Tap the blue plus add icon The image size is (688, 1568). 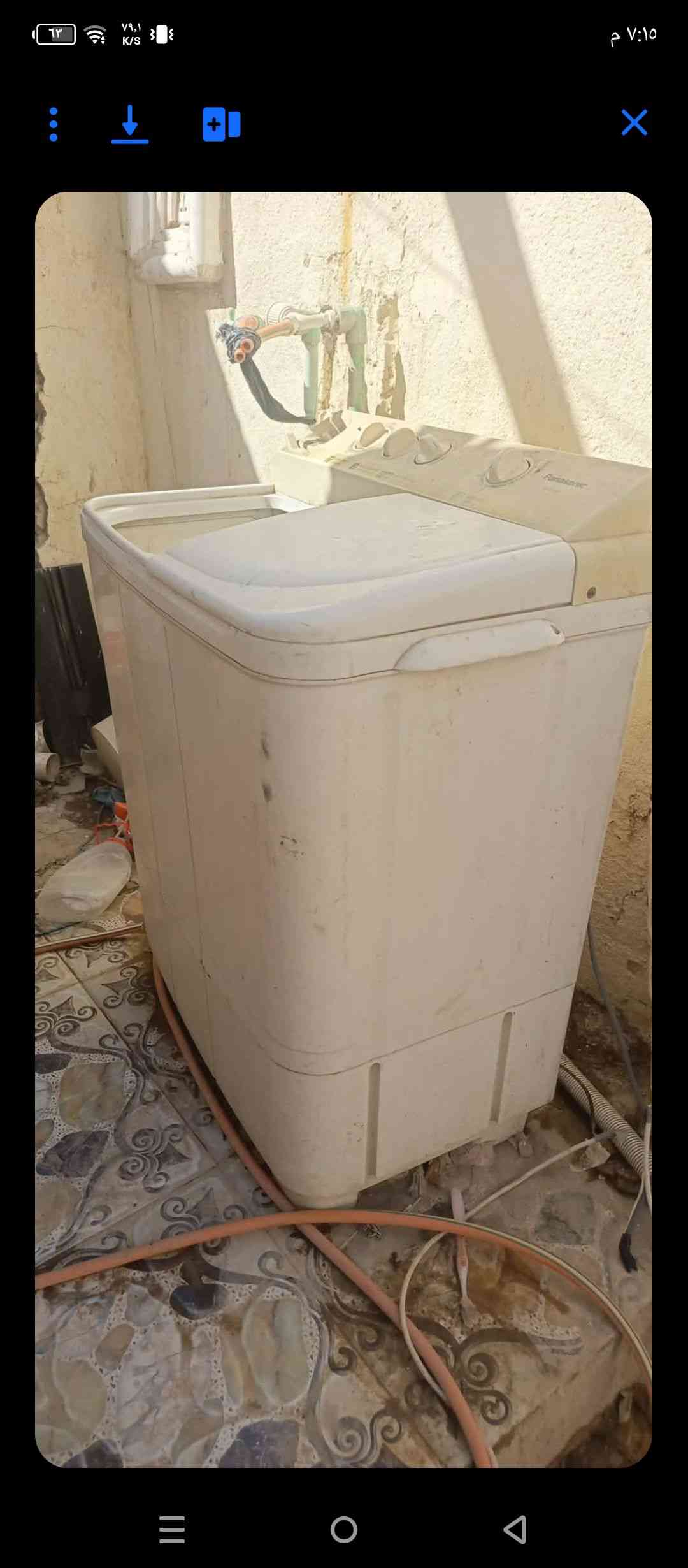point(221,124)
